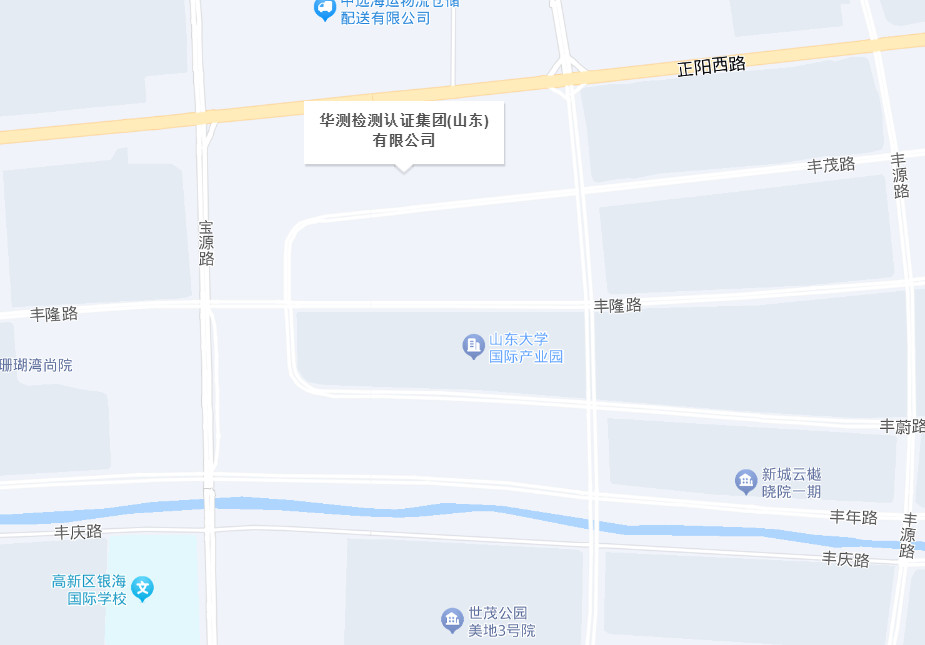
Task: Select the 山东大学国际产业园 map marker
Action: pyautogui.click(x=473, y=347)
